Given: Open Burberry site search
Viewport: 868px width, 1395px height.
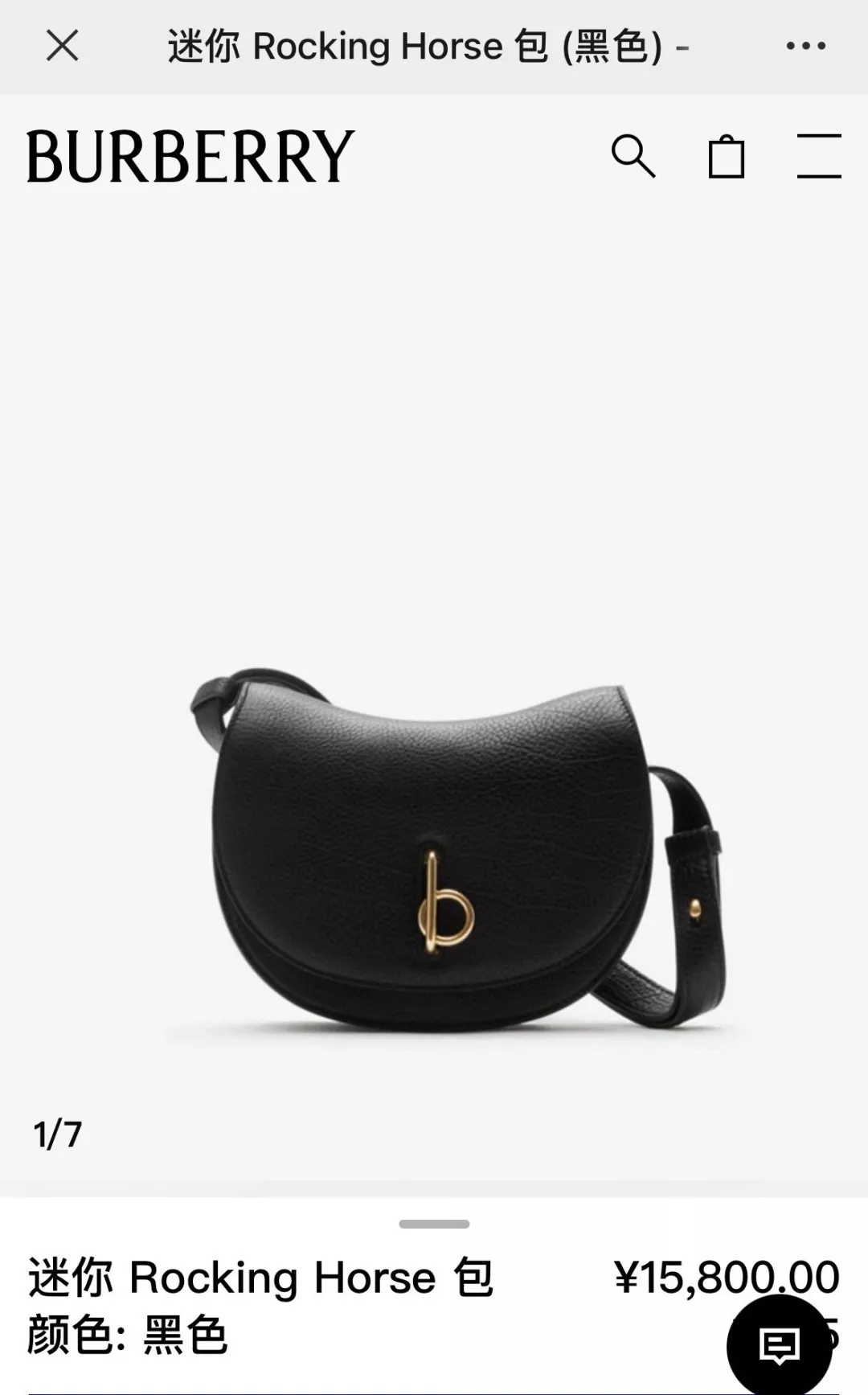Looking at the screenshot, I should [x=633, y=156].
